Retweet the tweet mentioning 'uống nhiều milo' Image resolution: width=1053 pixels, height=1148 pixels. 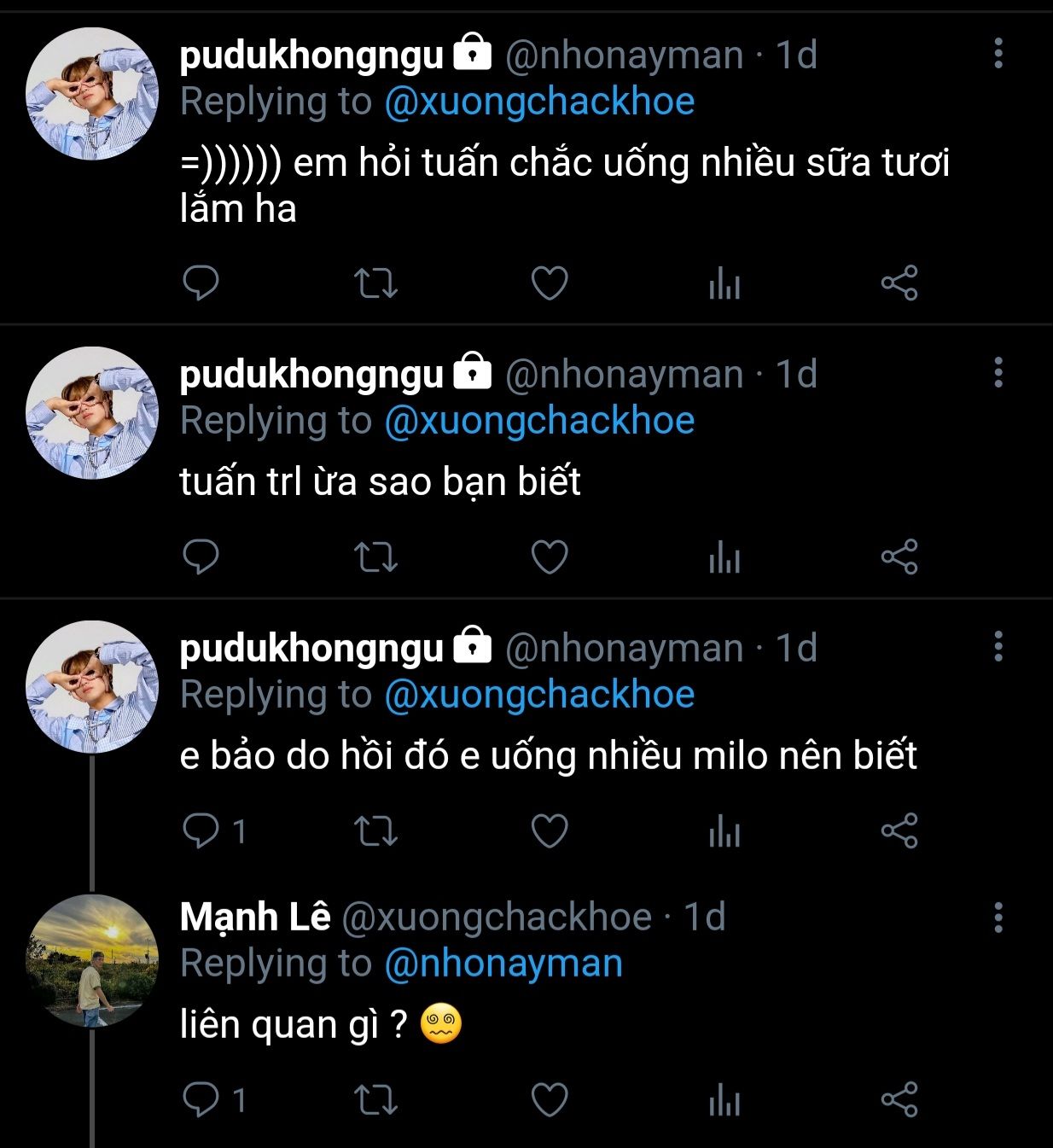click(375, 831)
